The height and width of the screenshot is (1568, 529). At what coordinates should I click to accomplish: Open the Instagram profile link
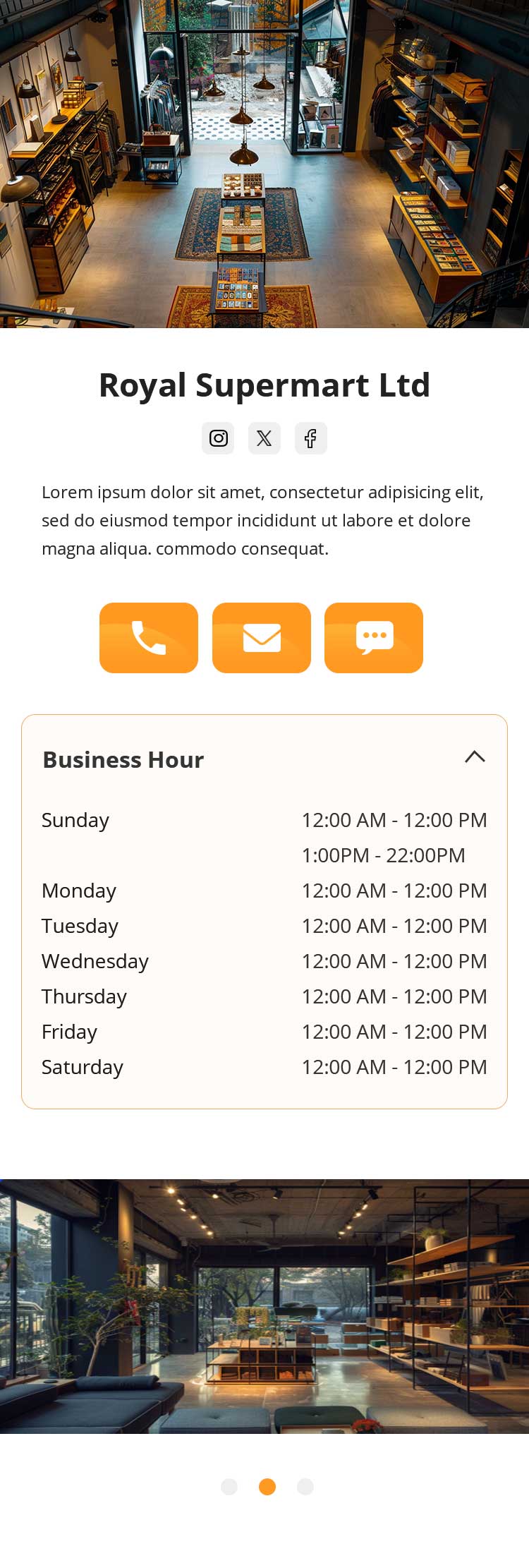219,438
